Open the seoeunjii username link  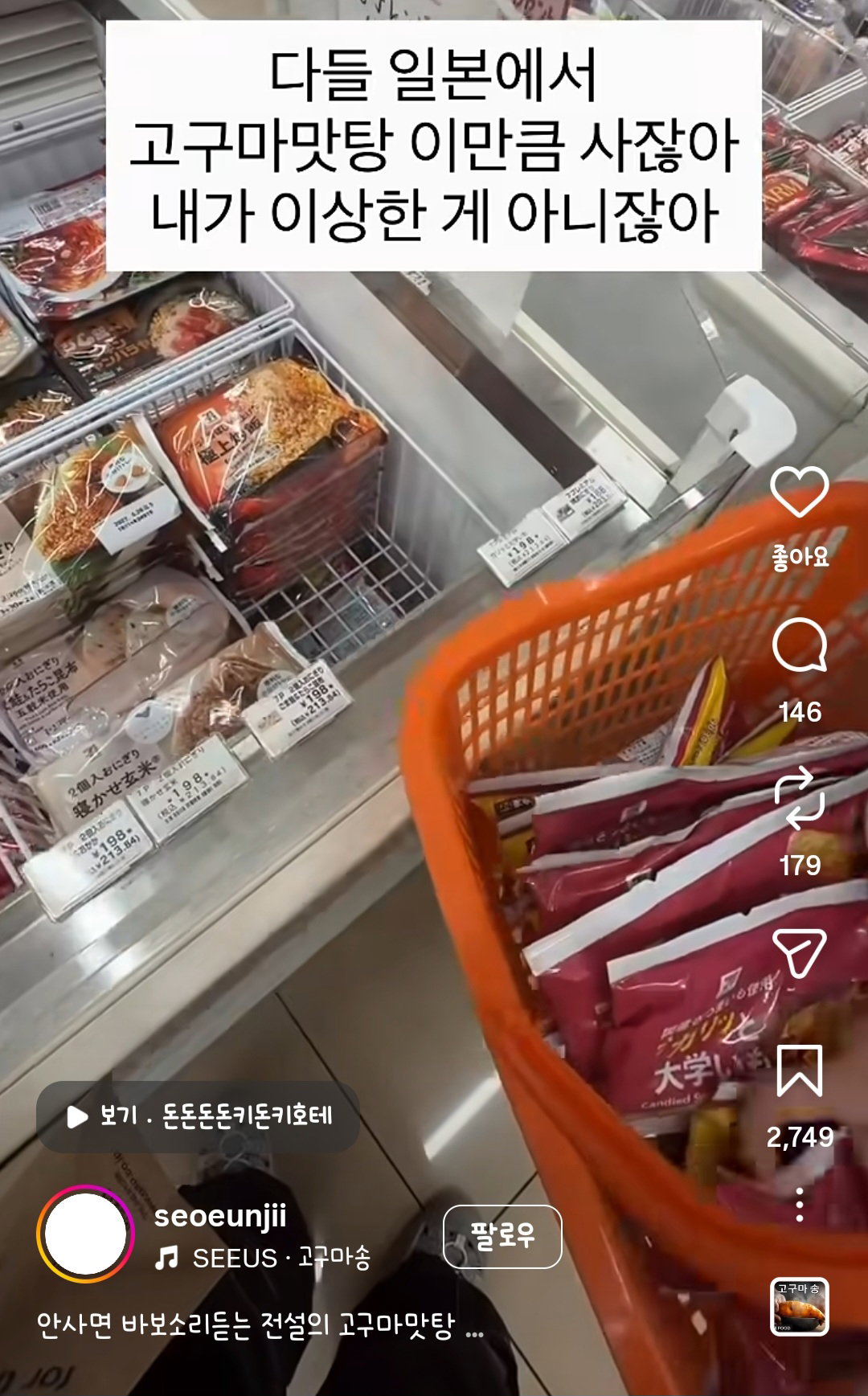(x=220, y=1215)
